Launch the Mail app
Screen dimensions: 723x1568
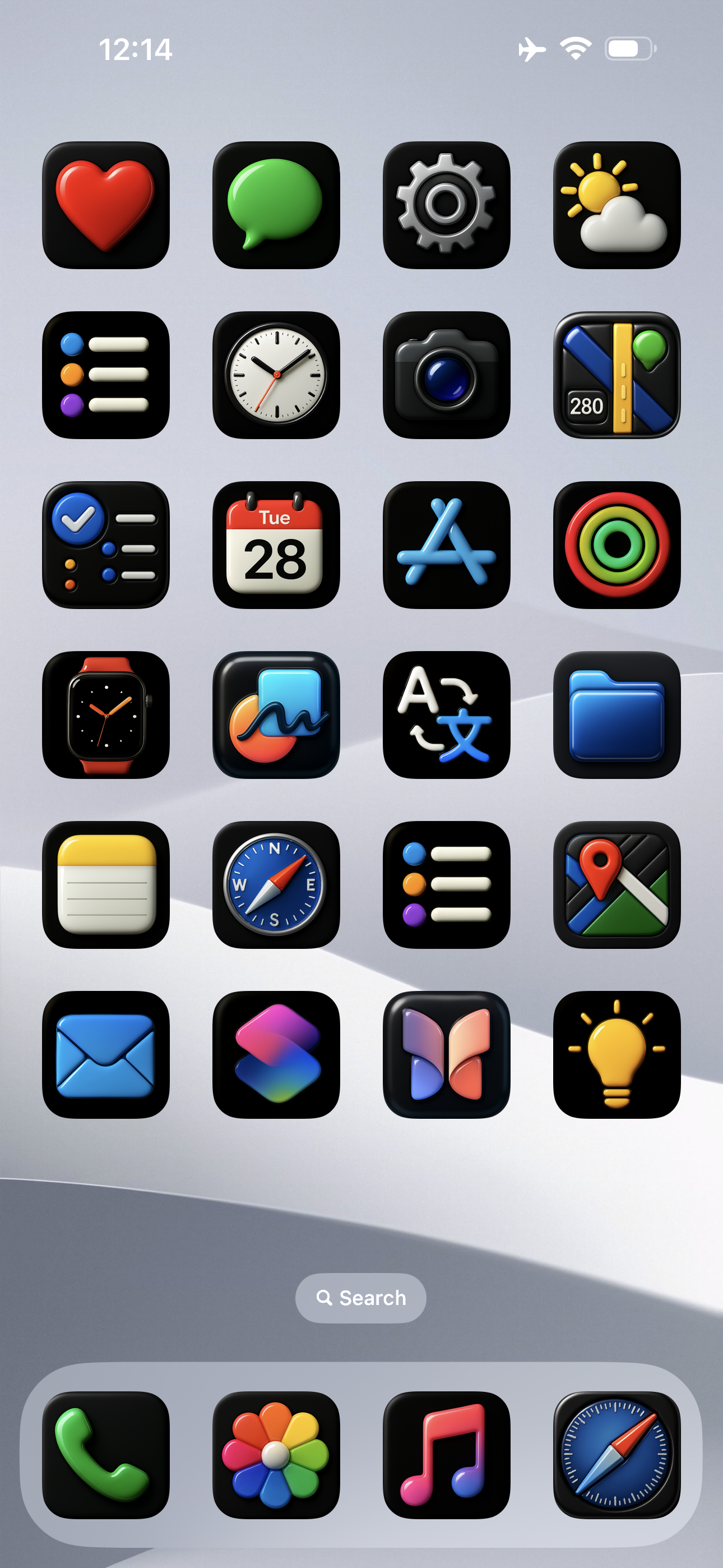click(x=106, y=1054)
